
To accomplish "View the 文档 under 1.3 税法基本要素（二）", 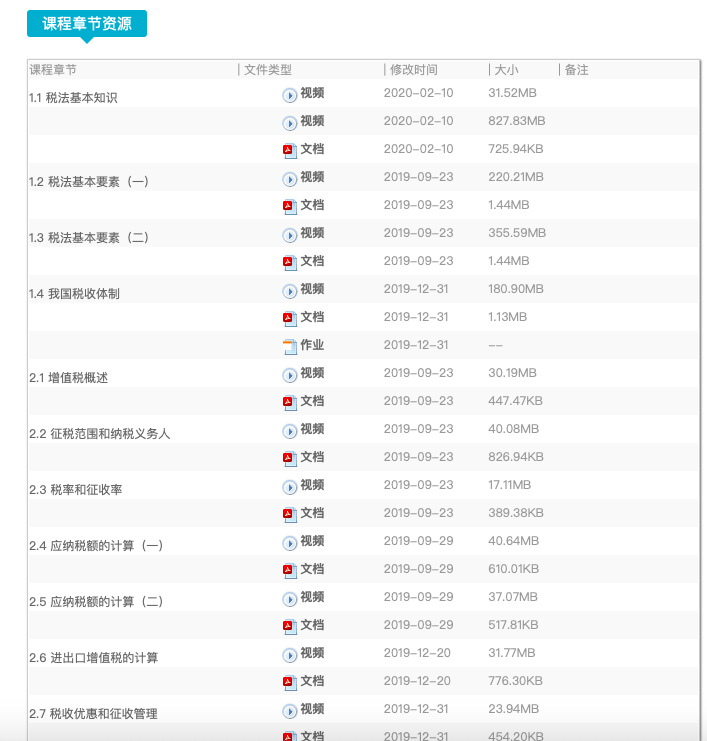I will point(311,261).
